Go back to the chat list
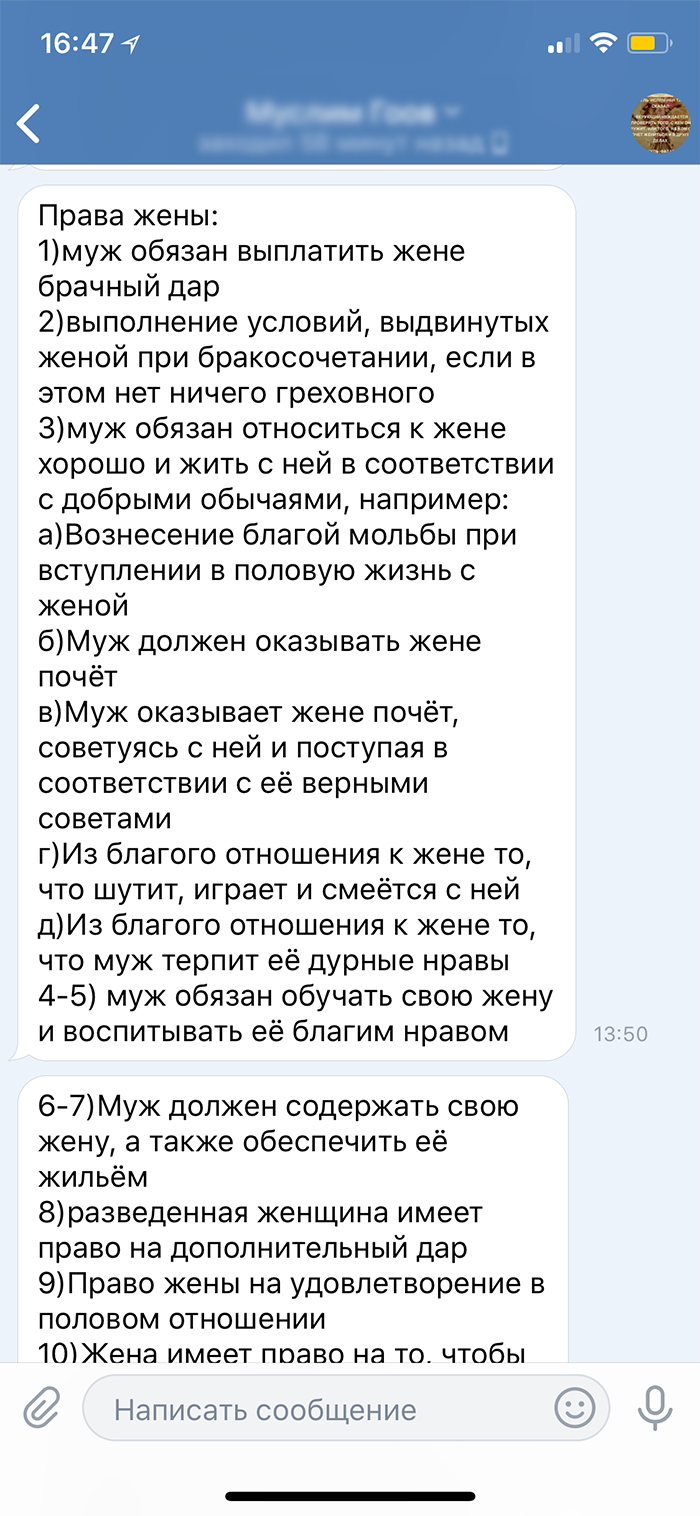 tap(29, 123)
